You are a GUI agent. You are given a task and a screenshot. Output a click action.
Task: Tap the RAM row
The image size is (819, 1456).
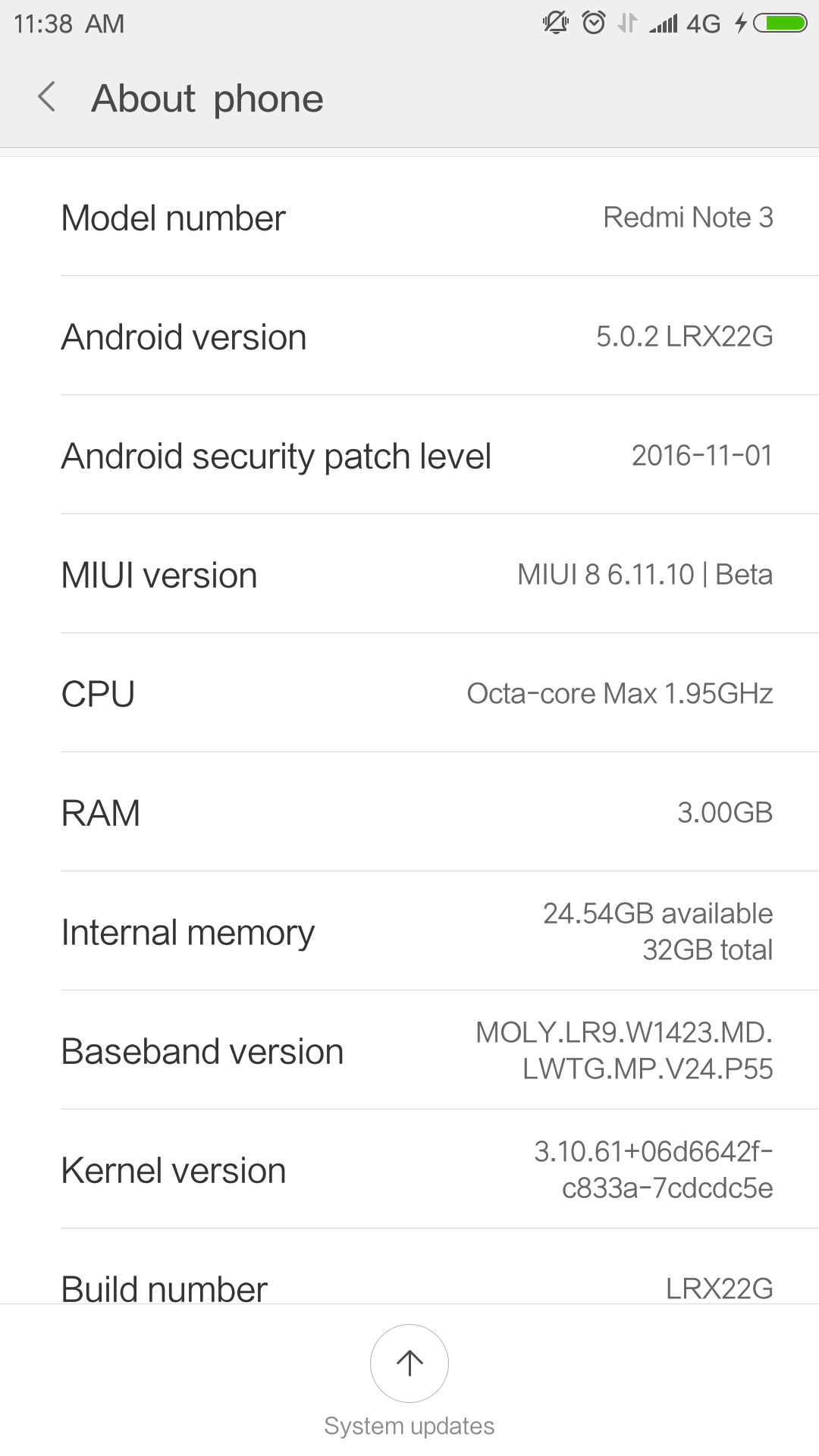409,813
